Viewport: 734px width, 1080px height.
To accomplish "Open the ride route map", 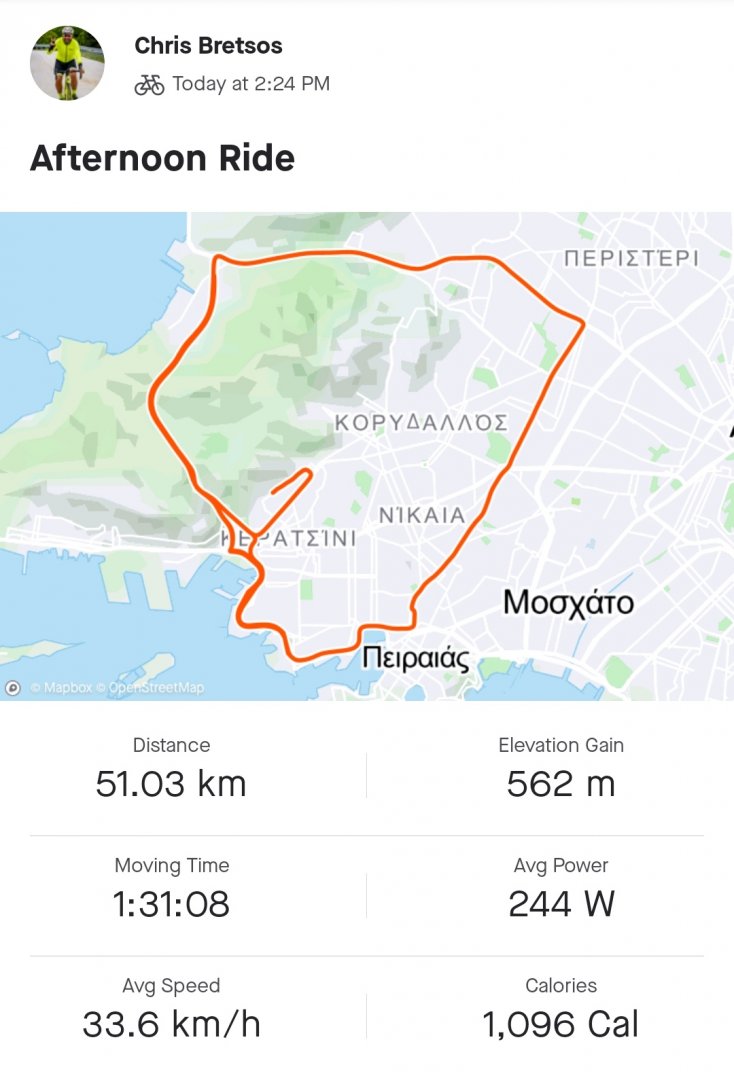I will 367,455.
